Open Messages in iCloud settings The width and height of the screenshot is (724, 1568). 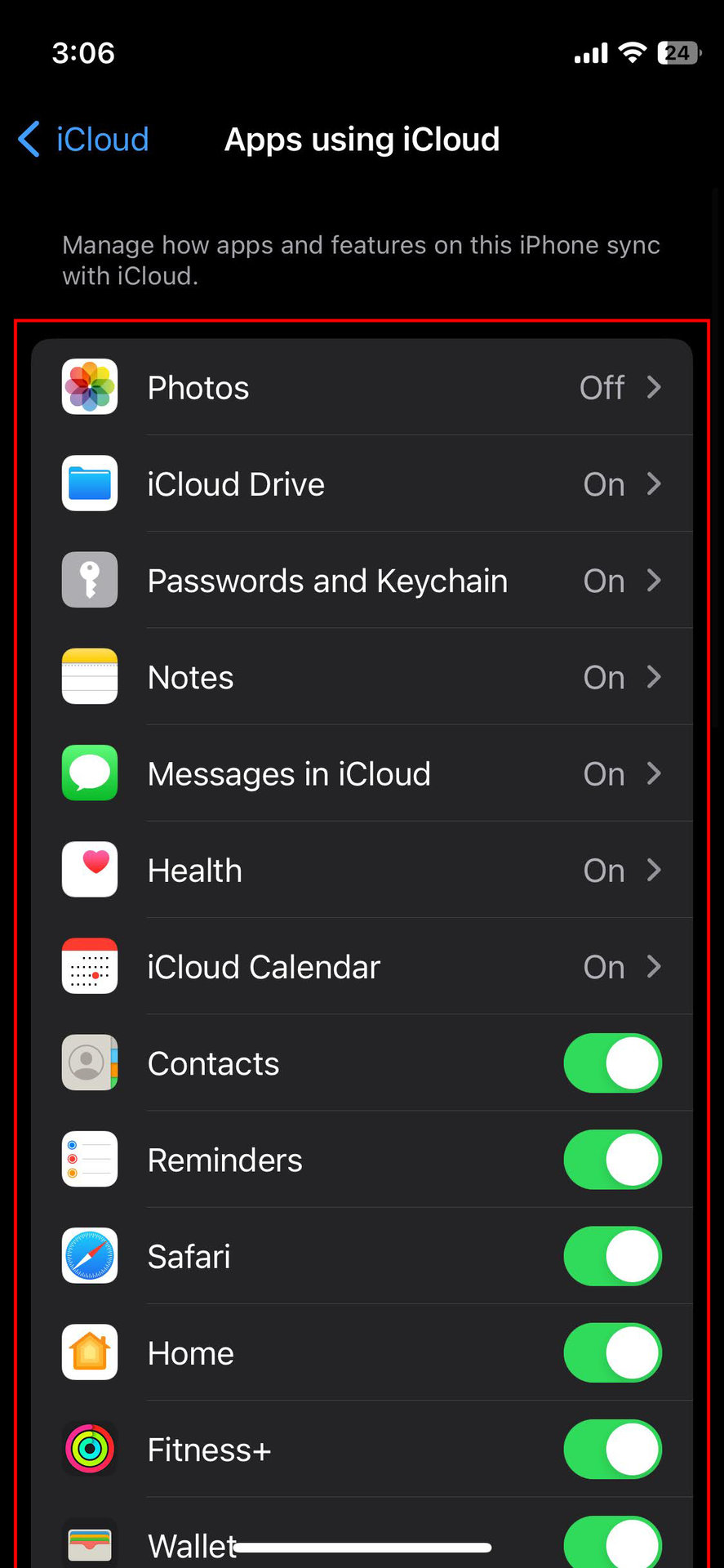[x=362, y=773]
